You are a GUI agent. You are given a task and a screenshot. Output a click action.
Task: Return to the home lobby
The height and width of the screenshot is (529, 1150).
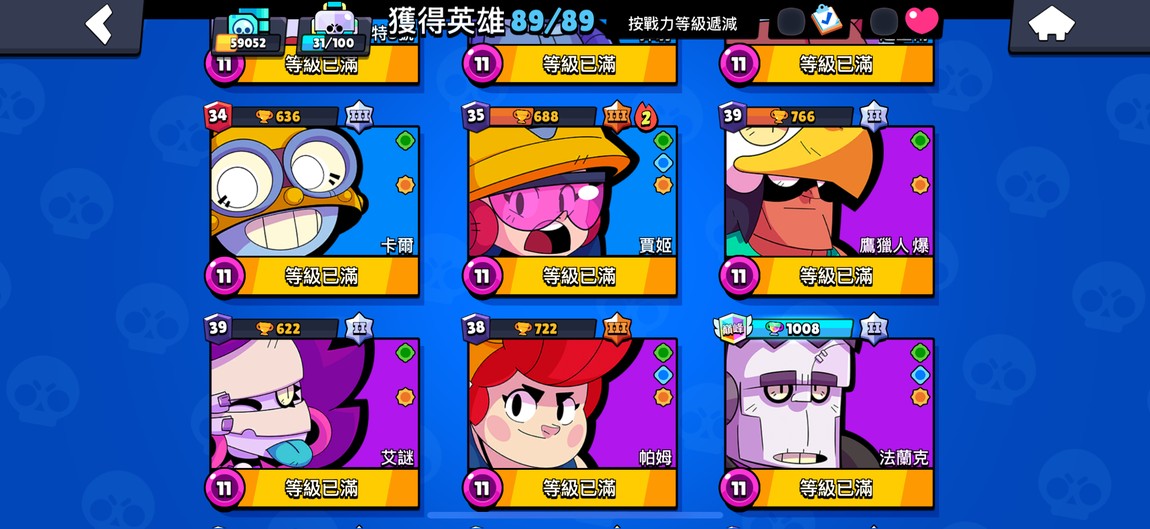point(1051,24)
